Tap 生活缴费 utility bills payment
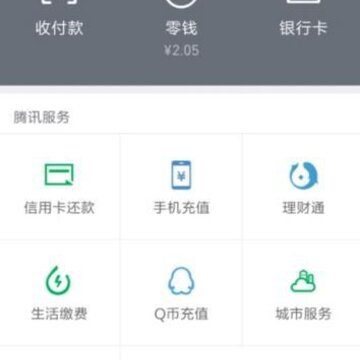Image resolution: width=360 pixels, height=360 pixels. [59, 293]
